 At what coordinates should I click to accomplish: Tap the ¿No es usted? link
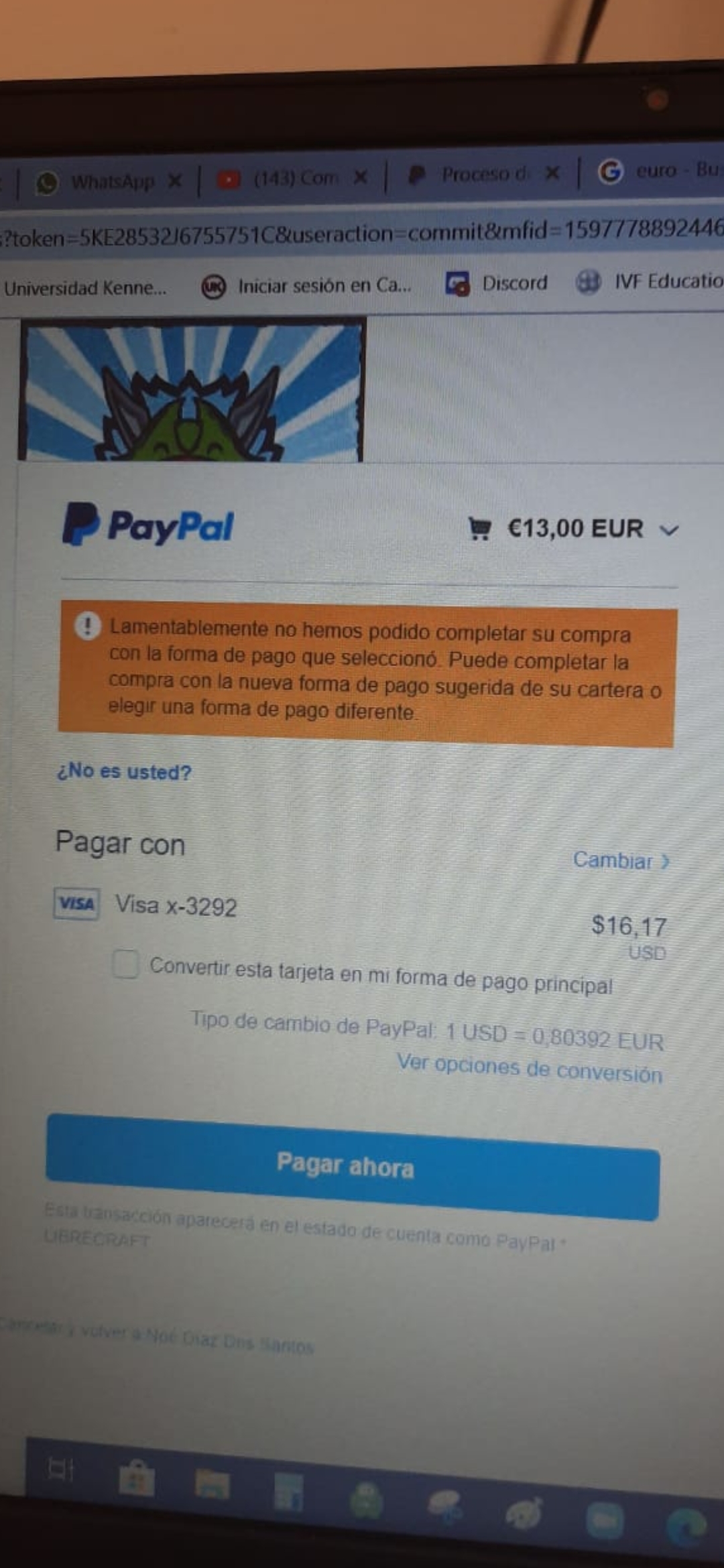click(x=124, y=772)
